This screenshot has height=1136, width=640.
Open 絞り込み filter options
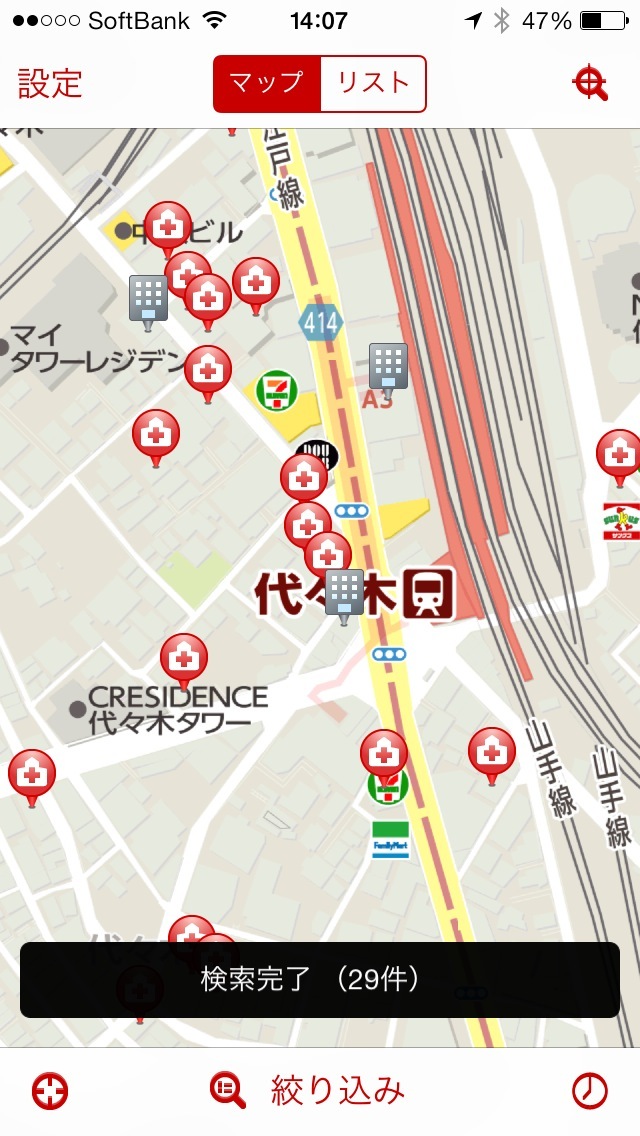click(x=308, y=1090)
